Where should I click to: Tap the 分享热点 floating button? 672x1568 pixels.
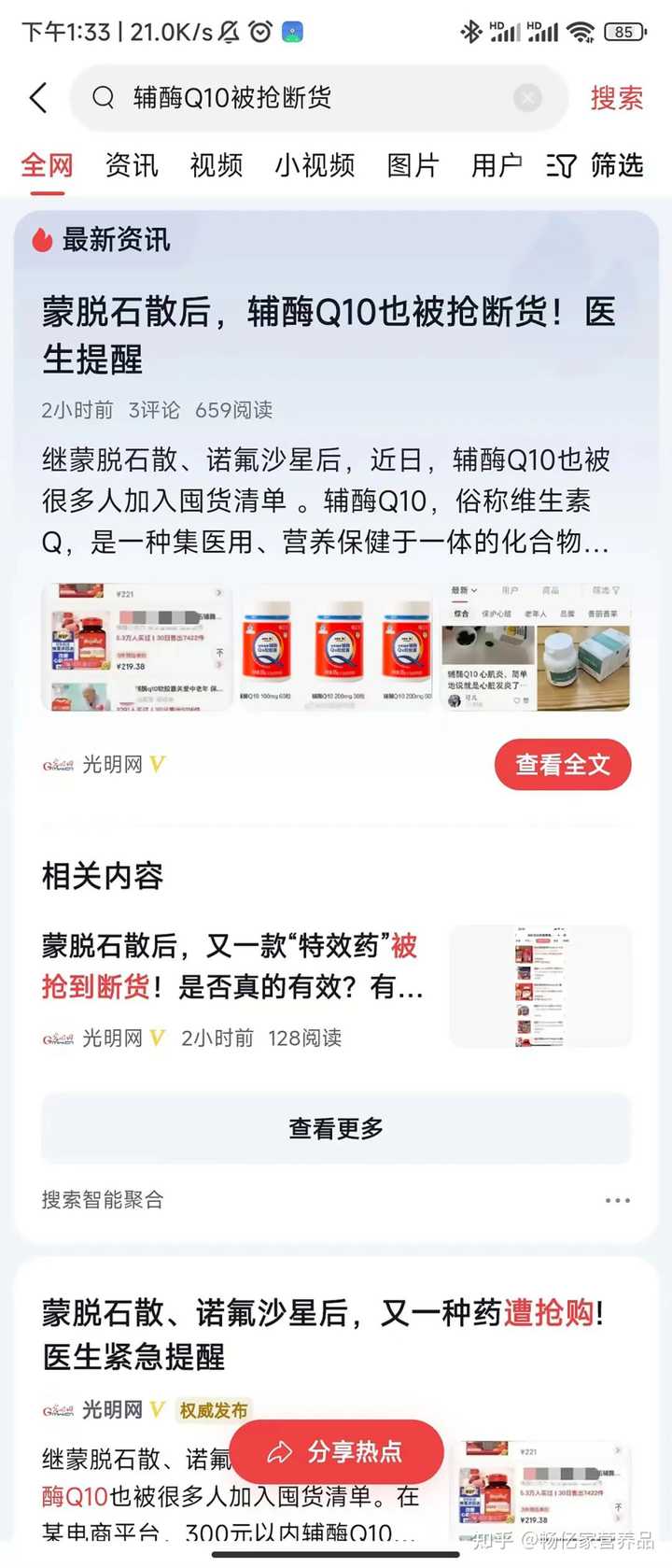336,1451
